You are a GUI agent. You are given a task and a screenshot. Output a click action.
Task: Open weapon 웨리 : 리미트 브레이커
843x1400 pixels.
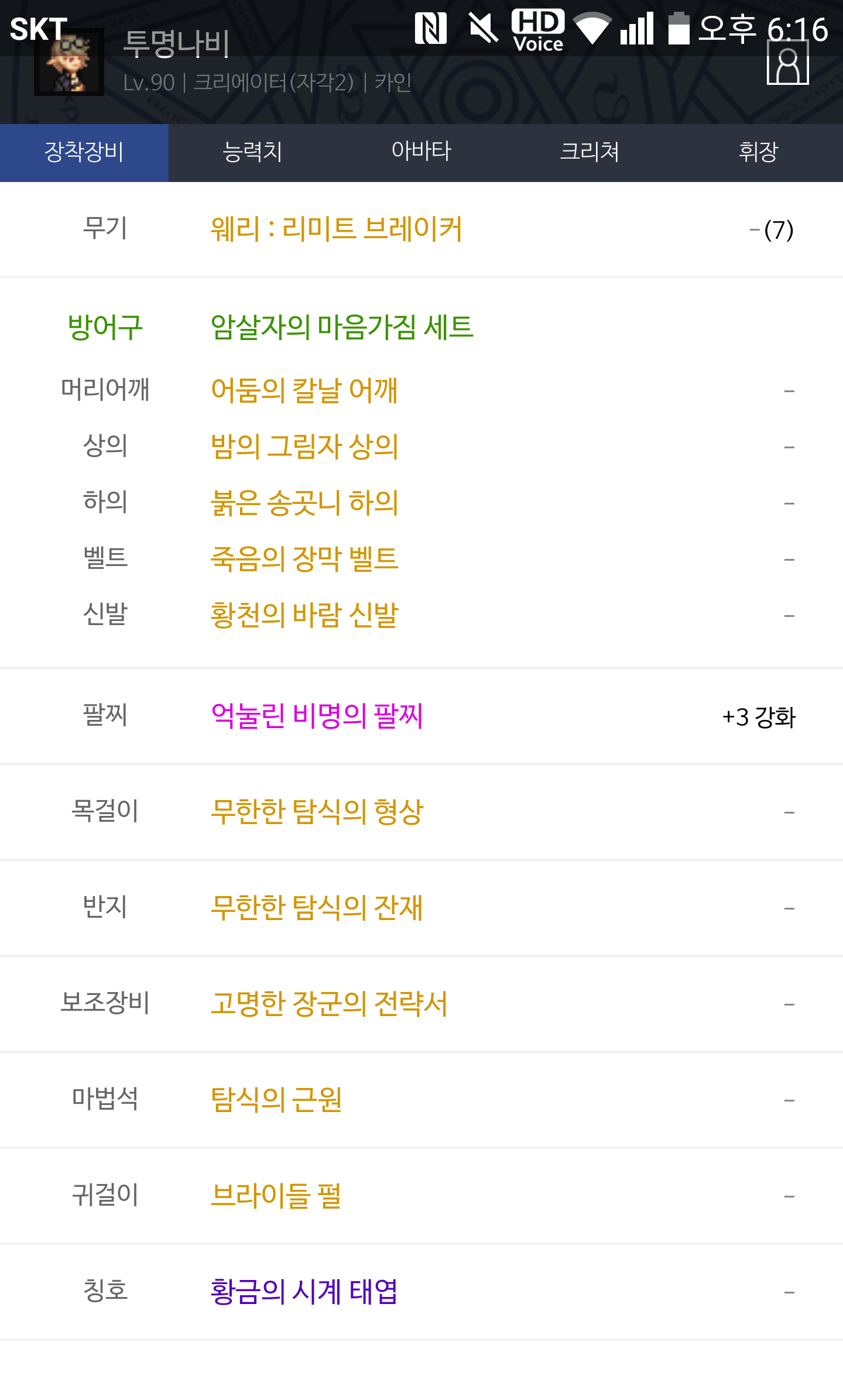pyautogui.click(x=337, y=229)
